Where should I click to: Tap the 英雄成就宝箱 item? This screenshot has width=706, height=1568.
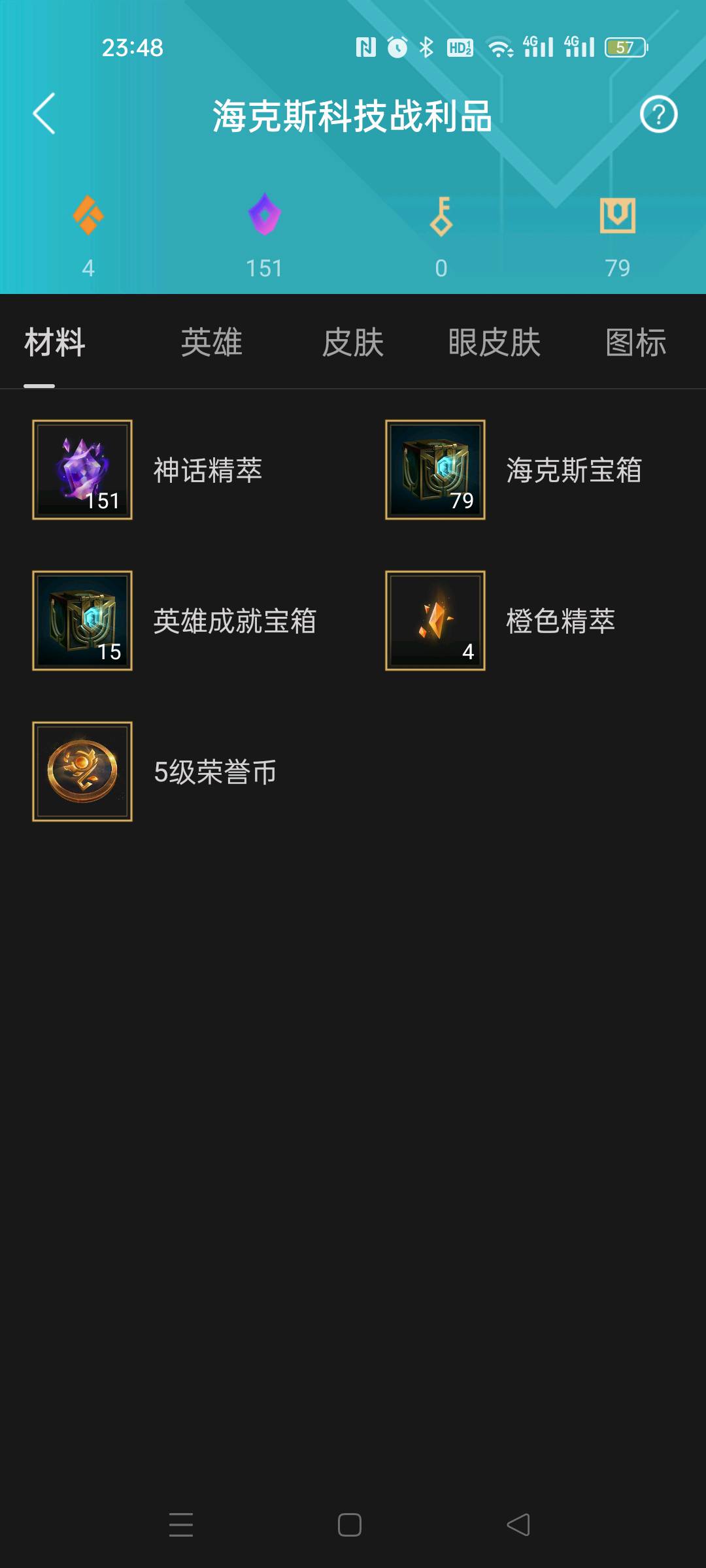coord(83,621)
